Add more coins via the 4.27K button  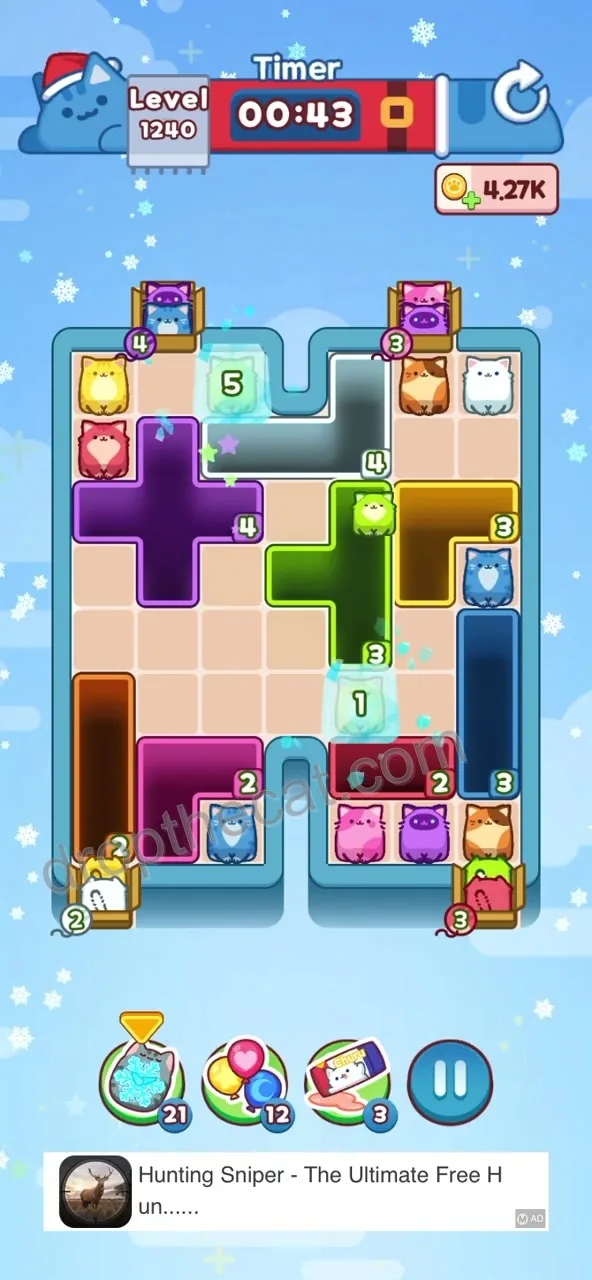[496, 189]
